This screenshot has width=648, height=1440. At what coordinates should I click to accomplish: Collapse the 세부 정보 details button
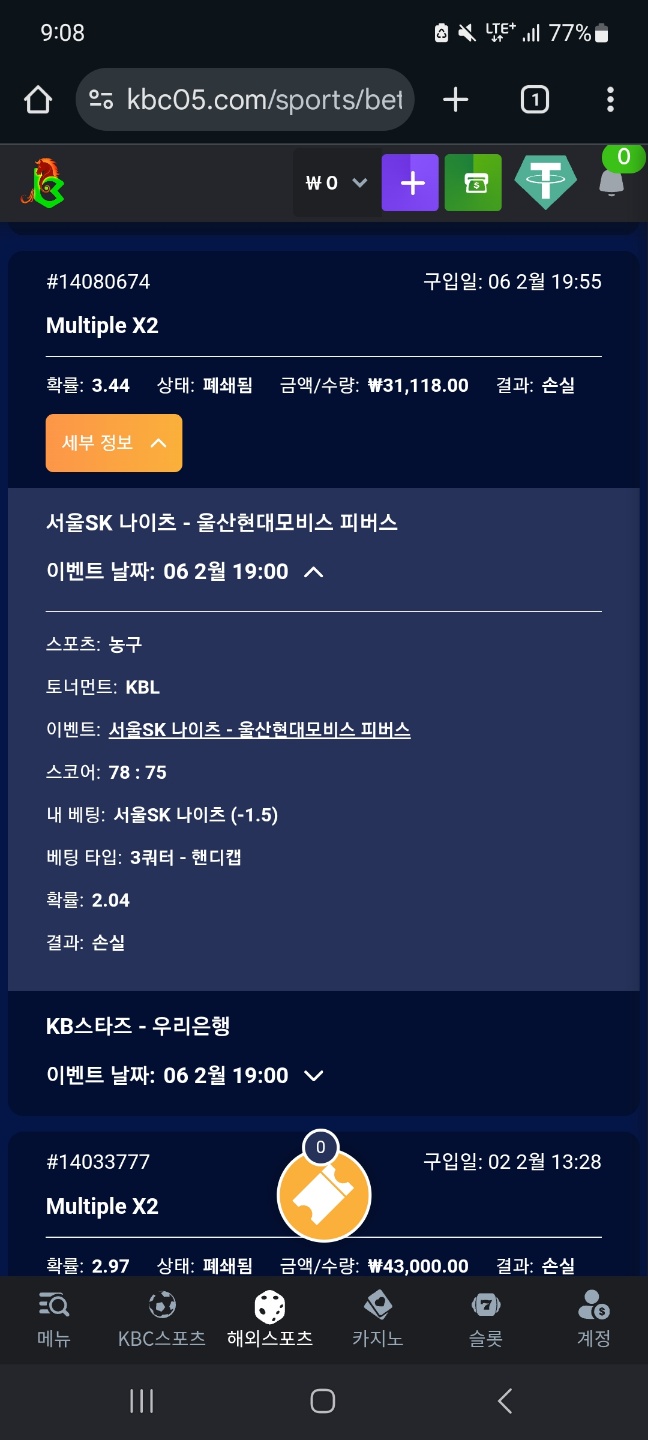pos(114,443)
